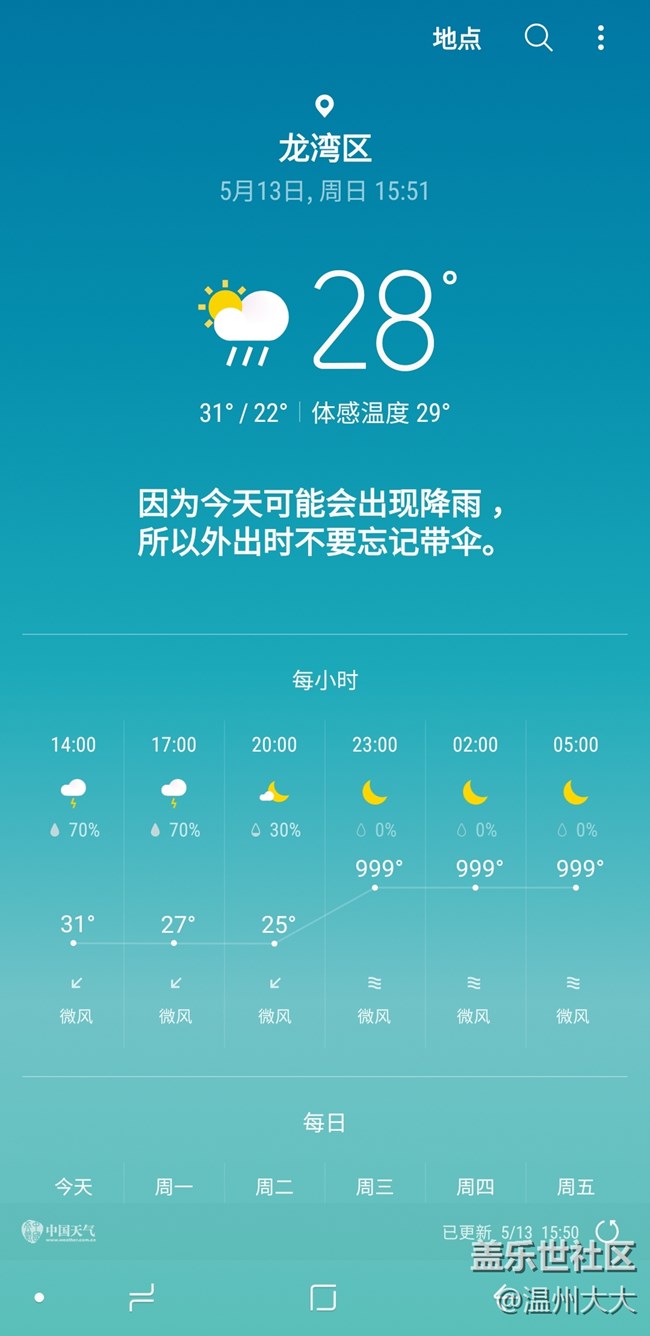650x1336 pixels.
Task: Refresh the weather data
Action: click(607, 1231)
